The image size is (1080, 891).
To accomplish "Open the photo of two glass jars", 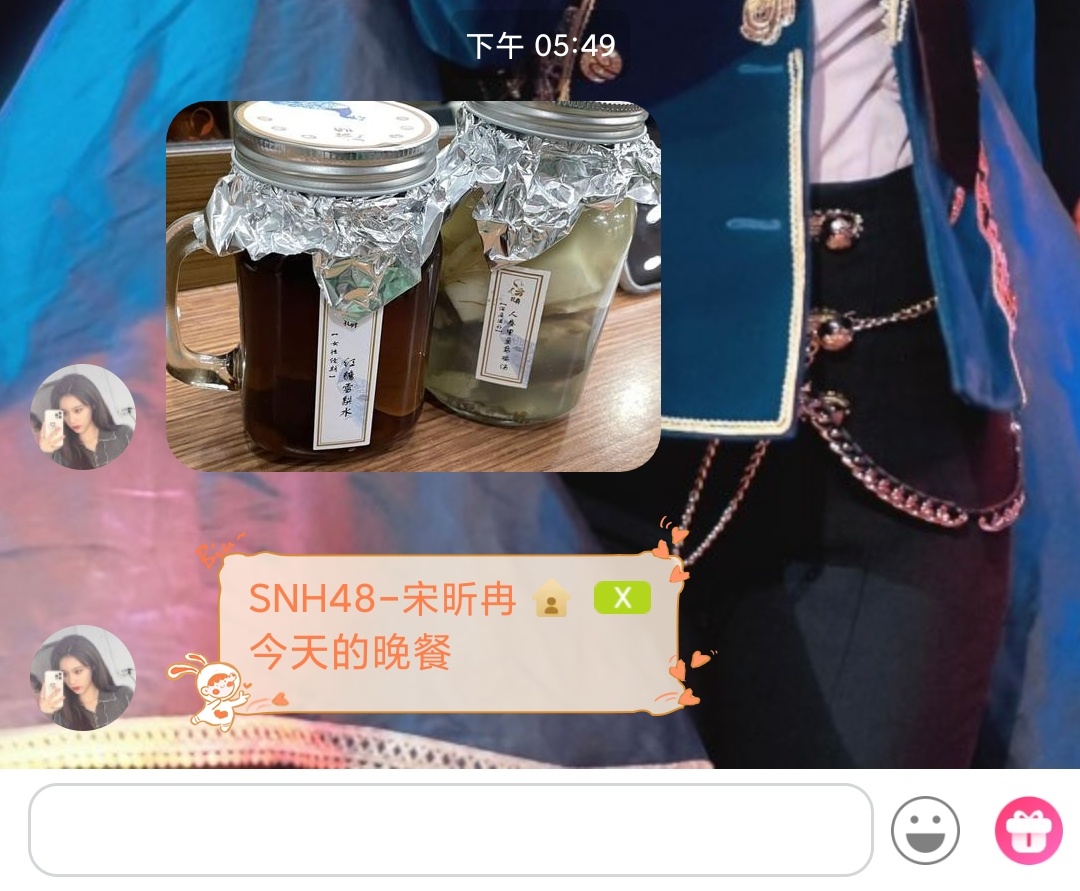I will [x=413, y=286].
